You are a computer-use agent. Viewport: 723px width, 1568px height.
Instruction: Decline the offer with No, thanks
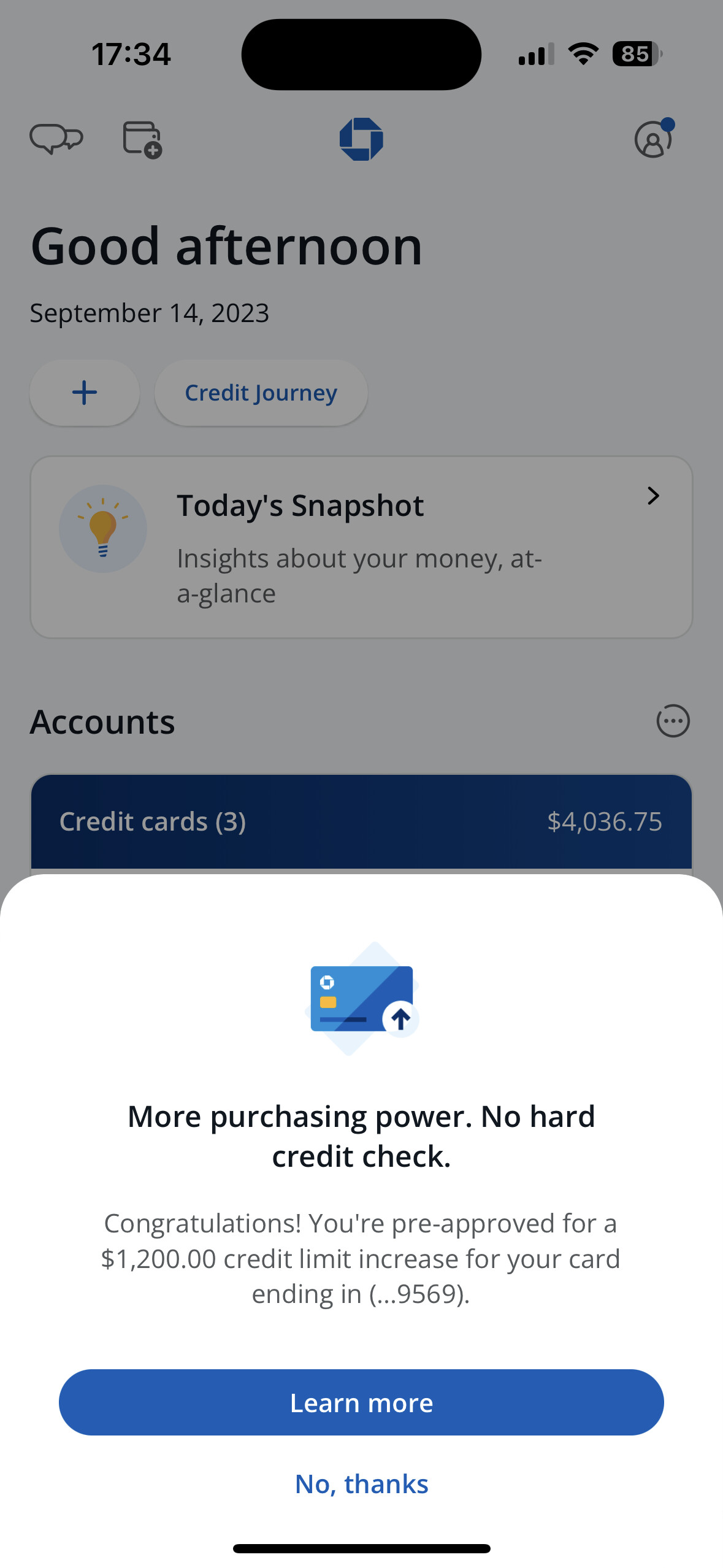click(361, 1484)
